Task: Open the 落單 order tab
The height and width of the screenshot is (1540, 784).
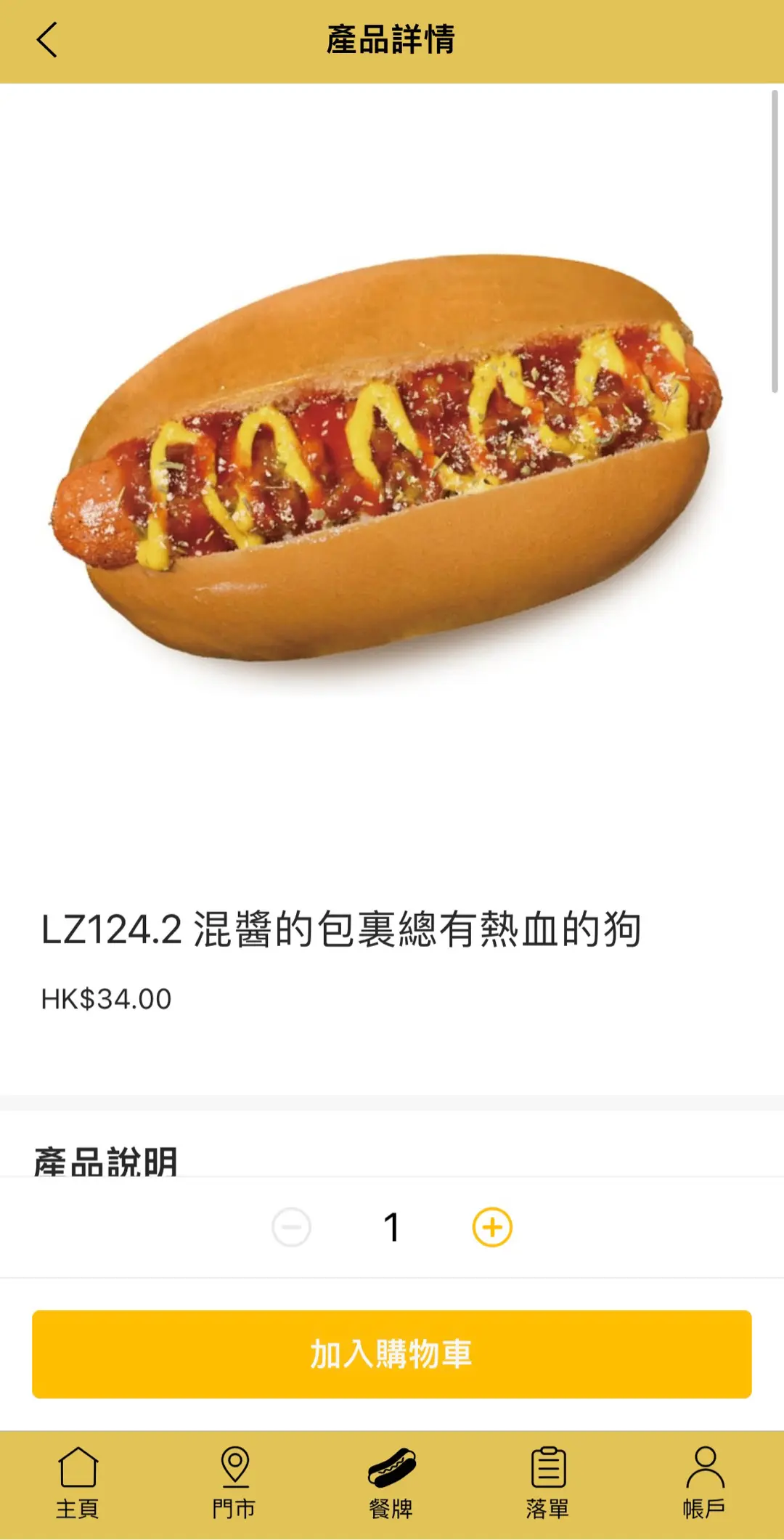Action: pyautogui.click(x=548, y=1483)
